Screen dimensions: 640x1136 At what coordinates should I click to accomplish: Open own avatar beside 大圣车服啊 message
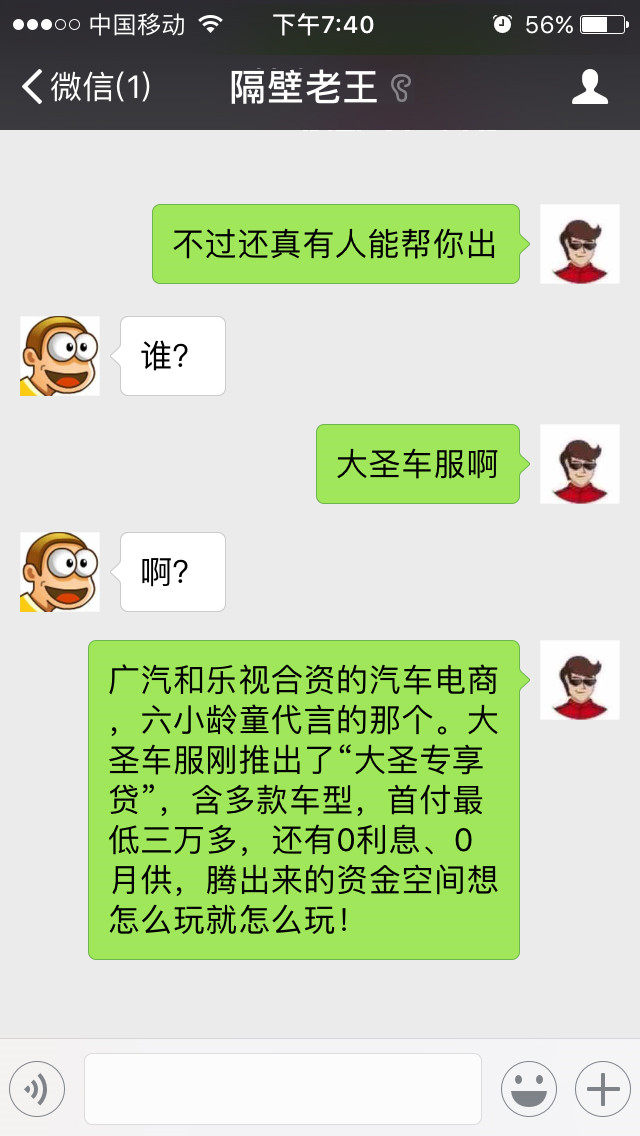click(580, 464)
